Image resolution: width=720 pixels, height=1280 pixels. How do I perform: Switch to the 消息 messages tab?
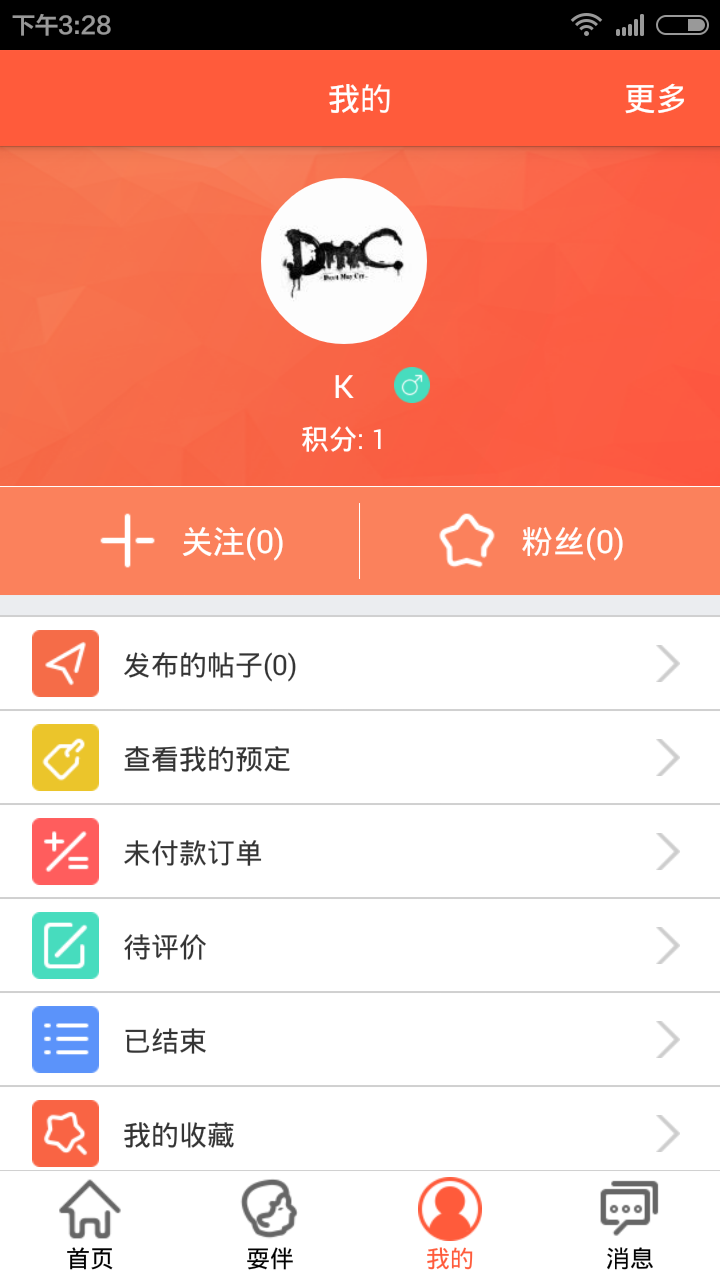coord(630,1226)
